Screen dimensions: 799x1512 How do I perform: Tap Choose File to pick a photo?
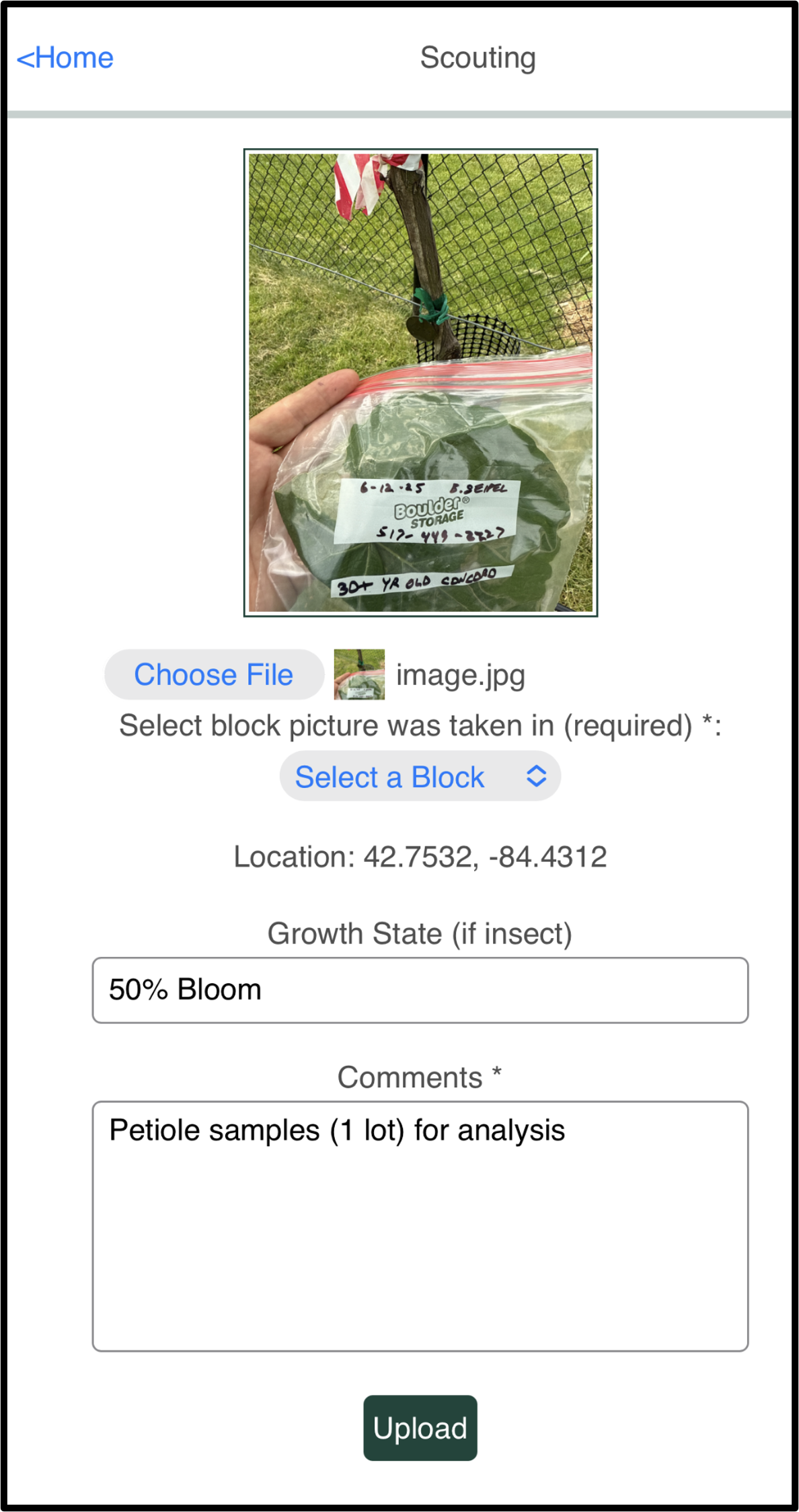(214, 674)
